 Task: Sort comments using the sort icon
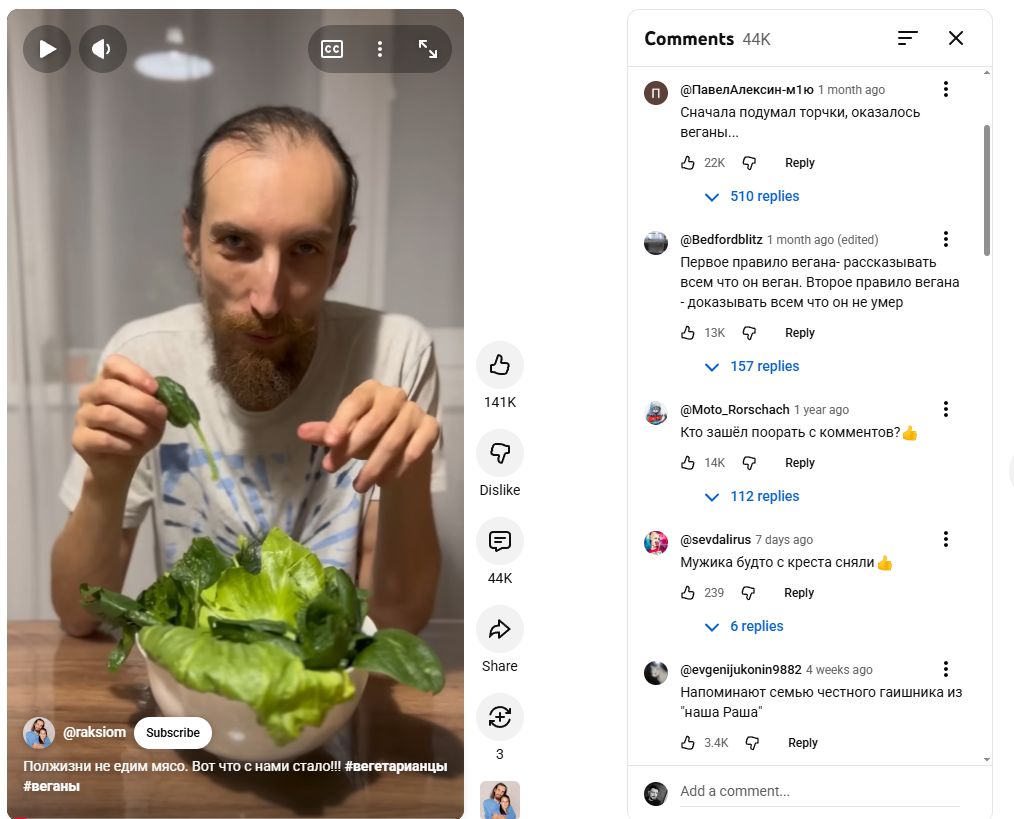907,38
